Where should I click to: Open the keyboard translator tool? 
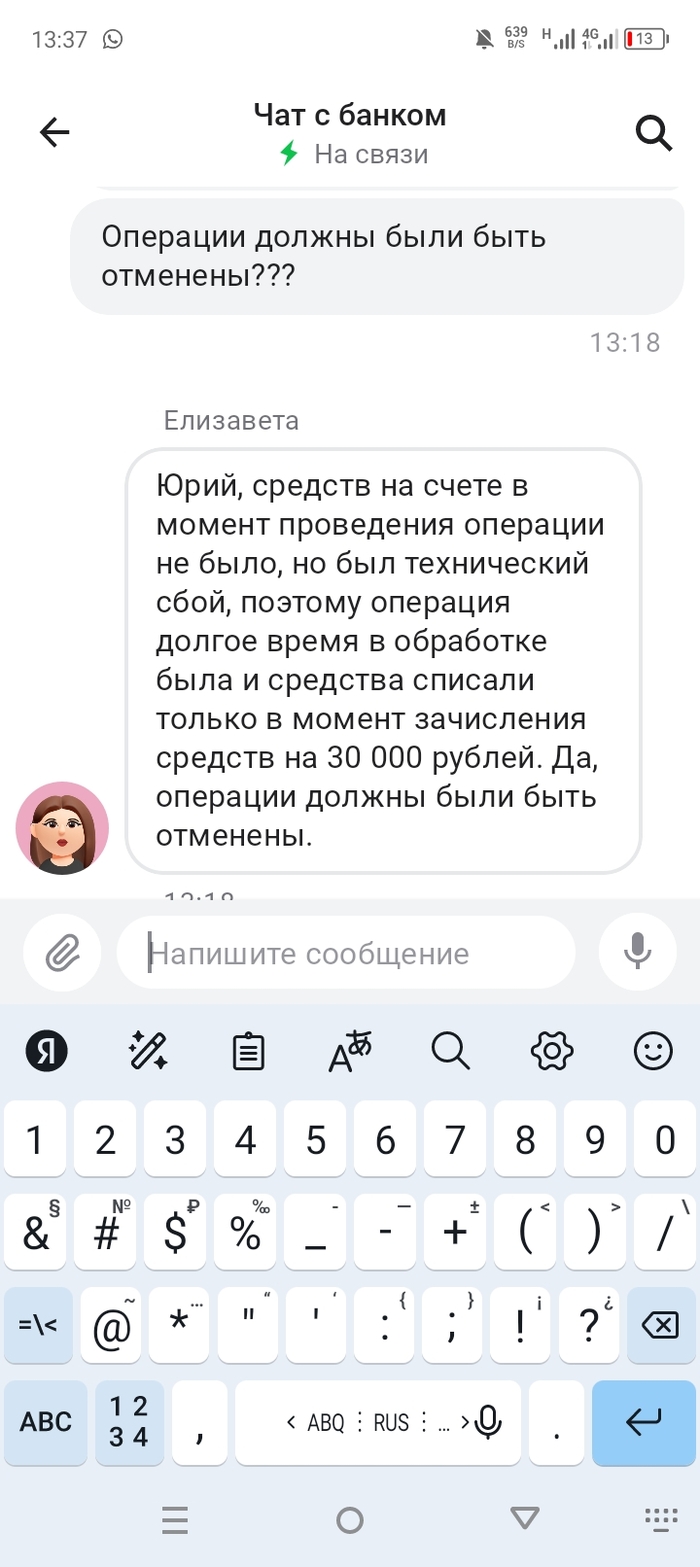point(350,1050)
